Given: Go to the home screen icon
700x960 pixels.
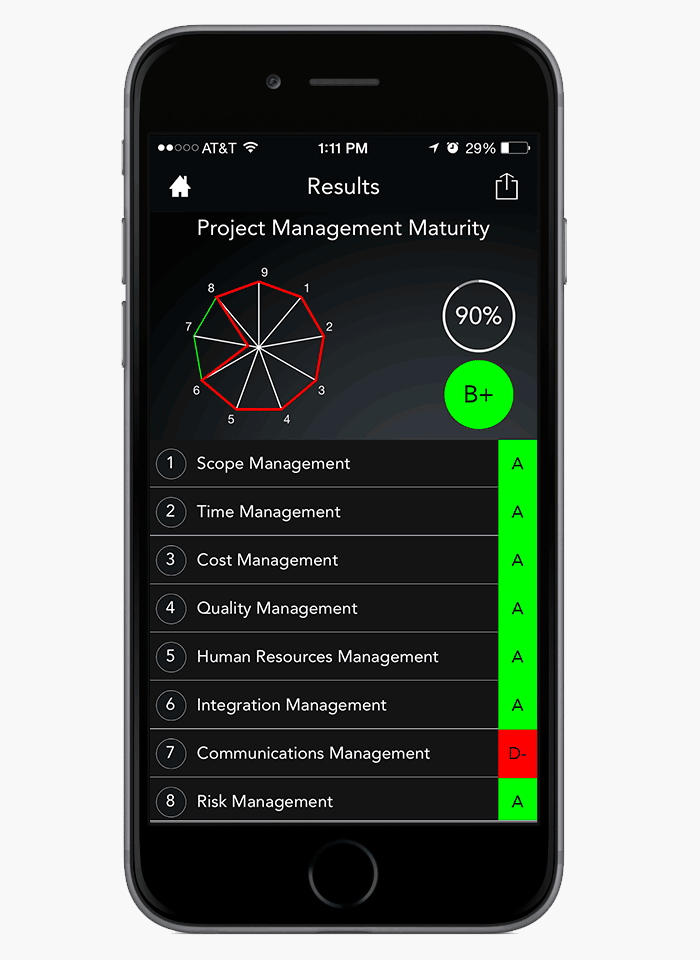Looking at the screenshot, I should (180, 186).
